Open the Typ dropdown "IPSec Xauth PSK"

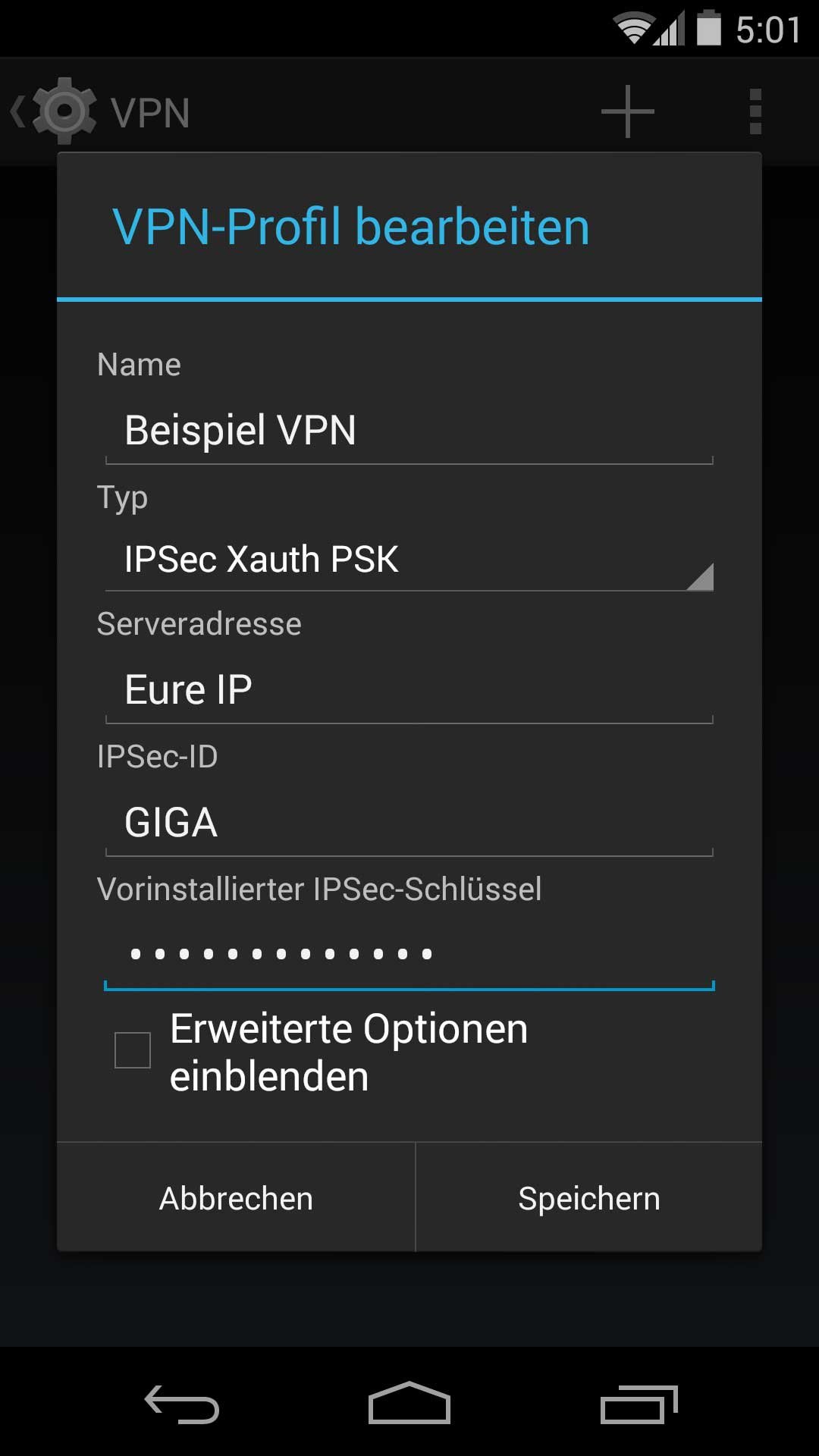409,560
